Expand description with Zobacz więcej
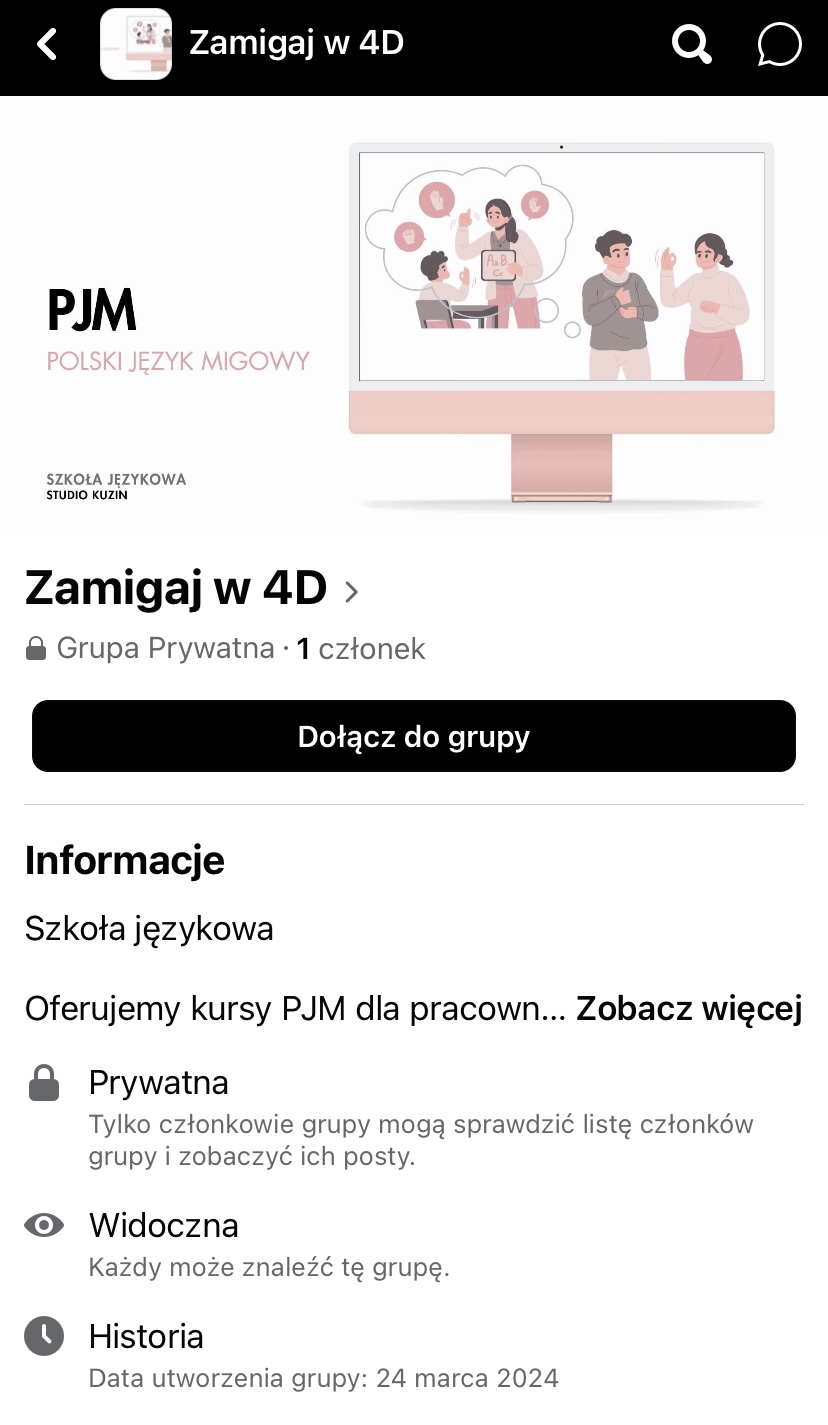This screenshot has height=1425, width=828. pos(689,1009)
